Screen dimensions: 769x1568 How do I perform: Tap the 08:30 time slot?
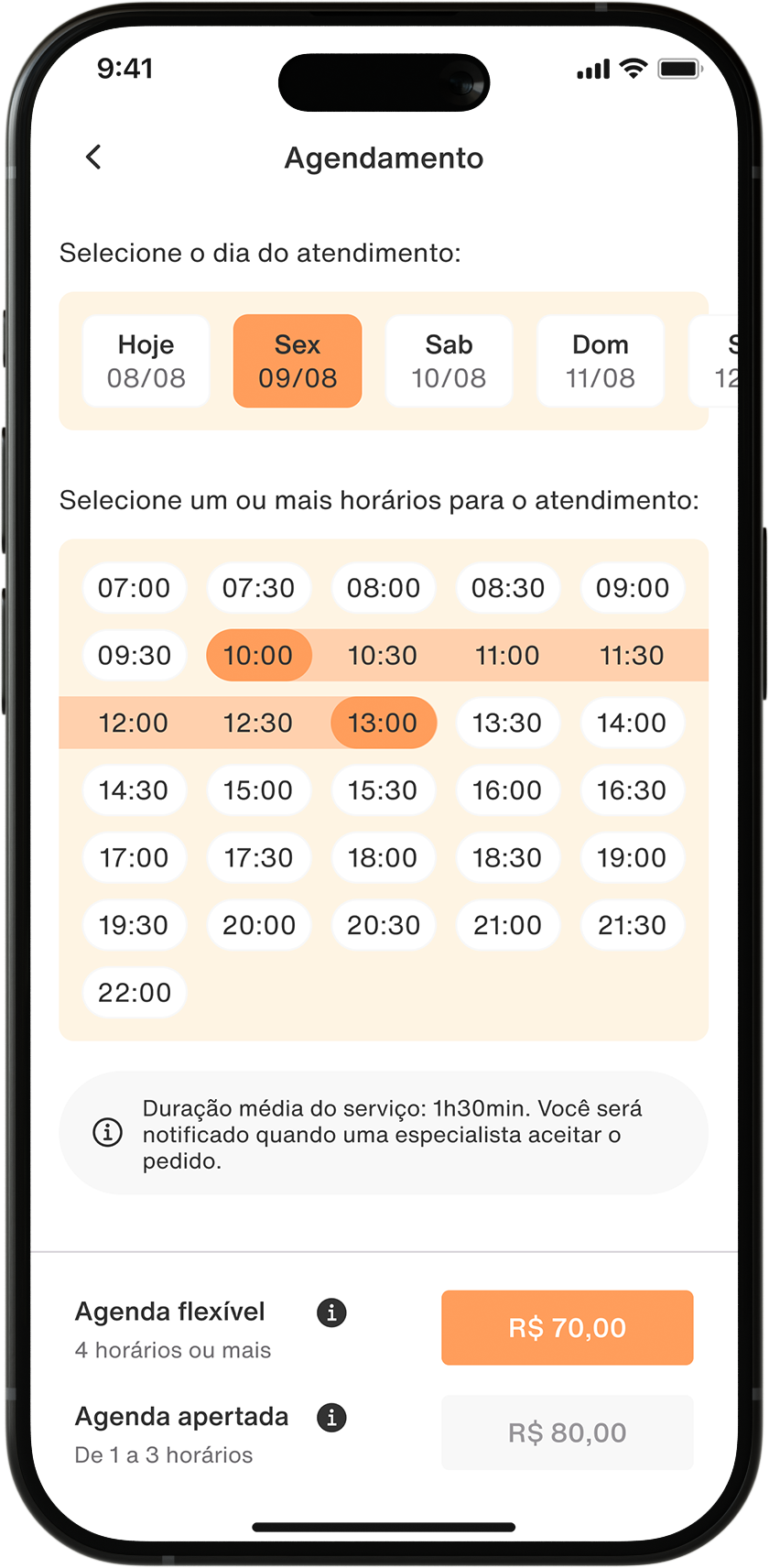pos(508,588)
